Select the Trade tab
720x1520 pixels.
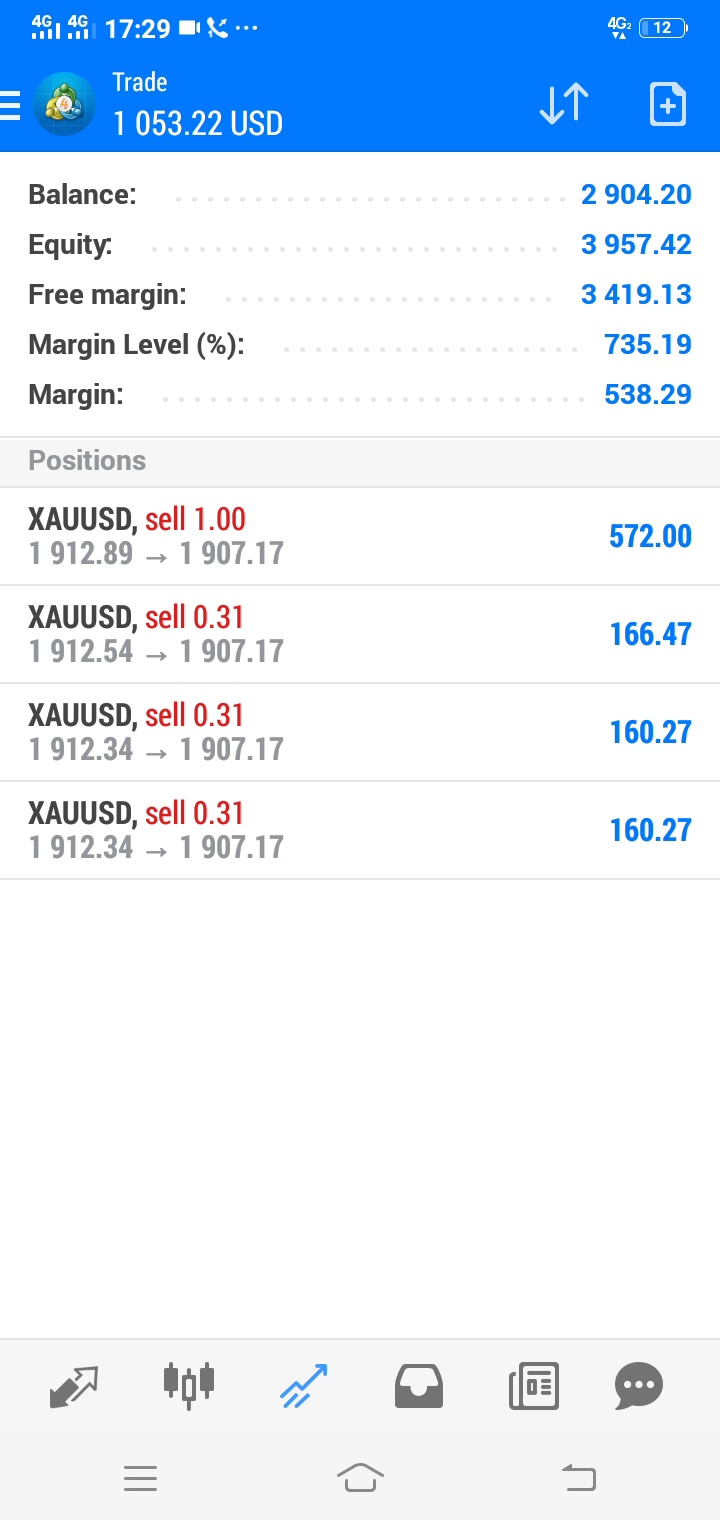[x=304, y=1386]
